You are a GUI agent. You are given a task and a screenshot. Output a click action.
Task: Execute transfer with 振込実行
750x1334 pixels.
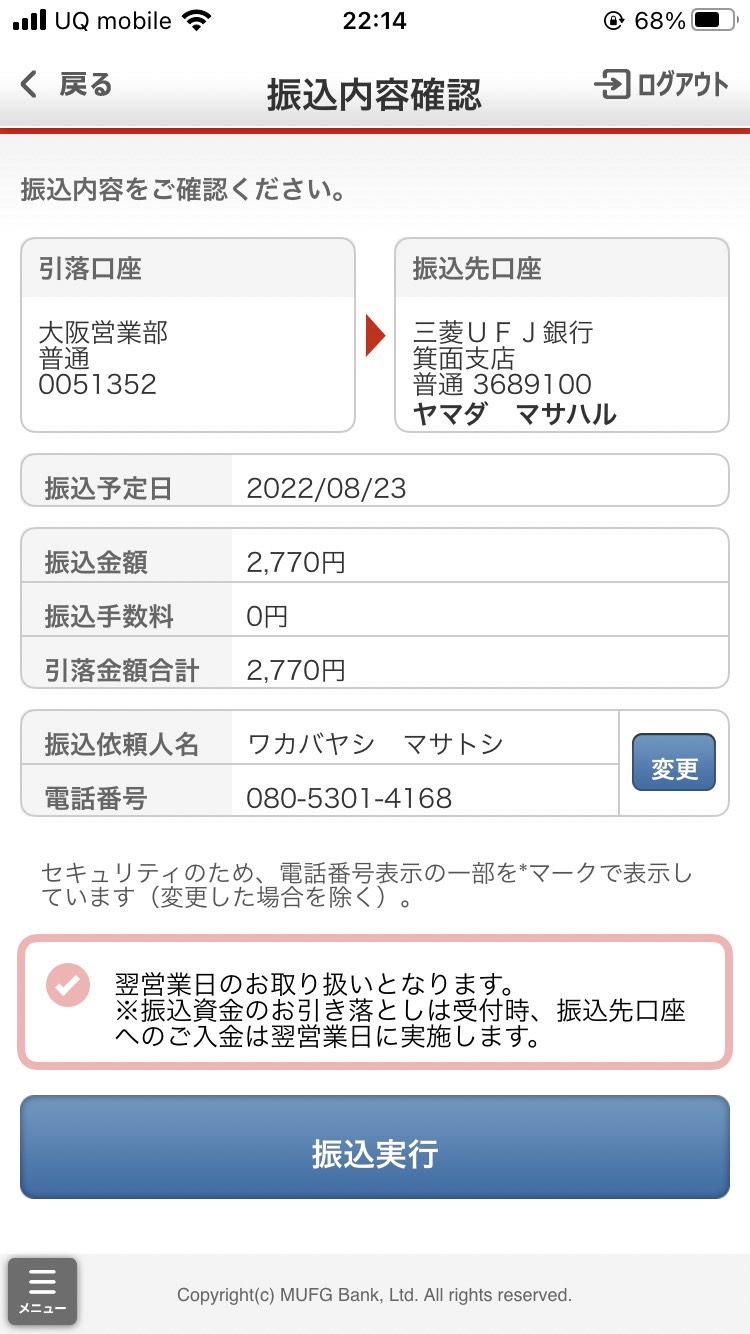(x=375, y=1147)
